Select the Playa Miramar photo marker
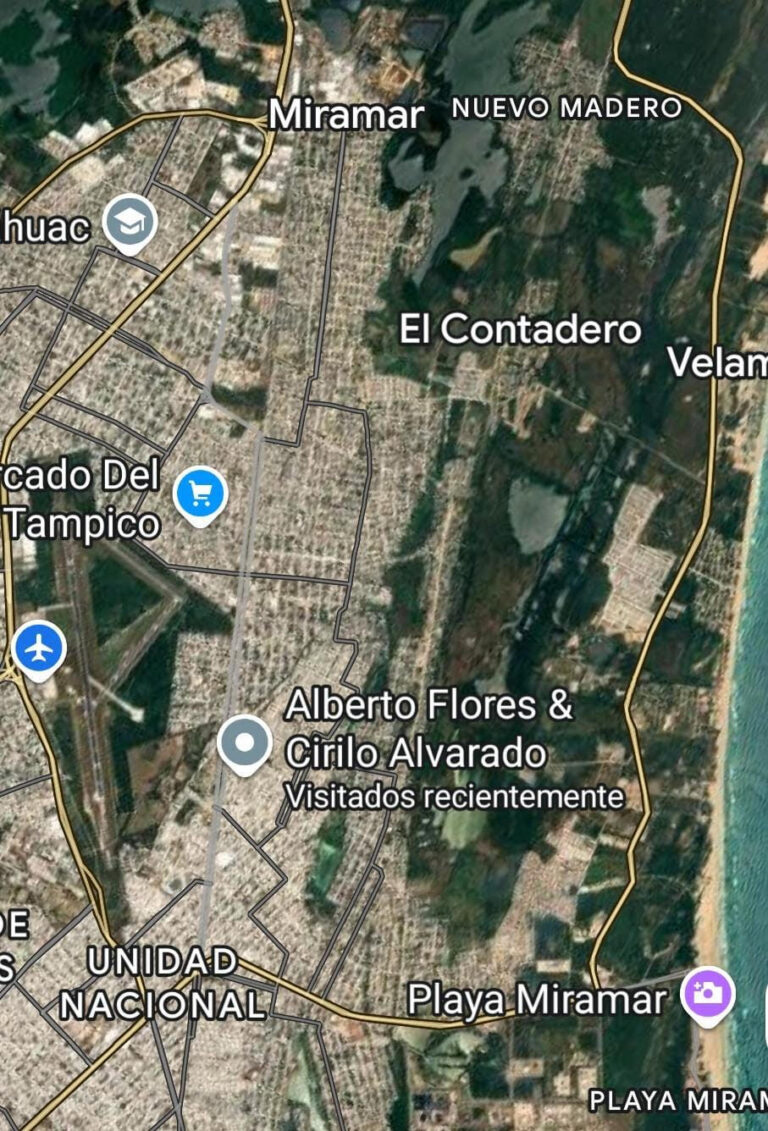 708,994
